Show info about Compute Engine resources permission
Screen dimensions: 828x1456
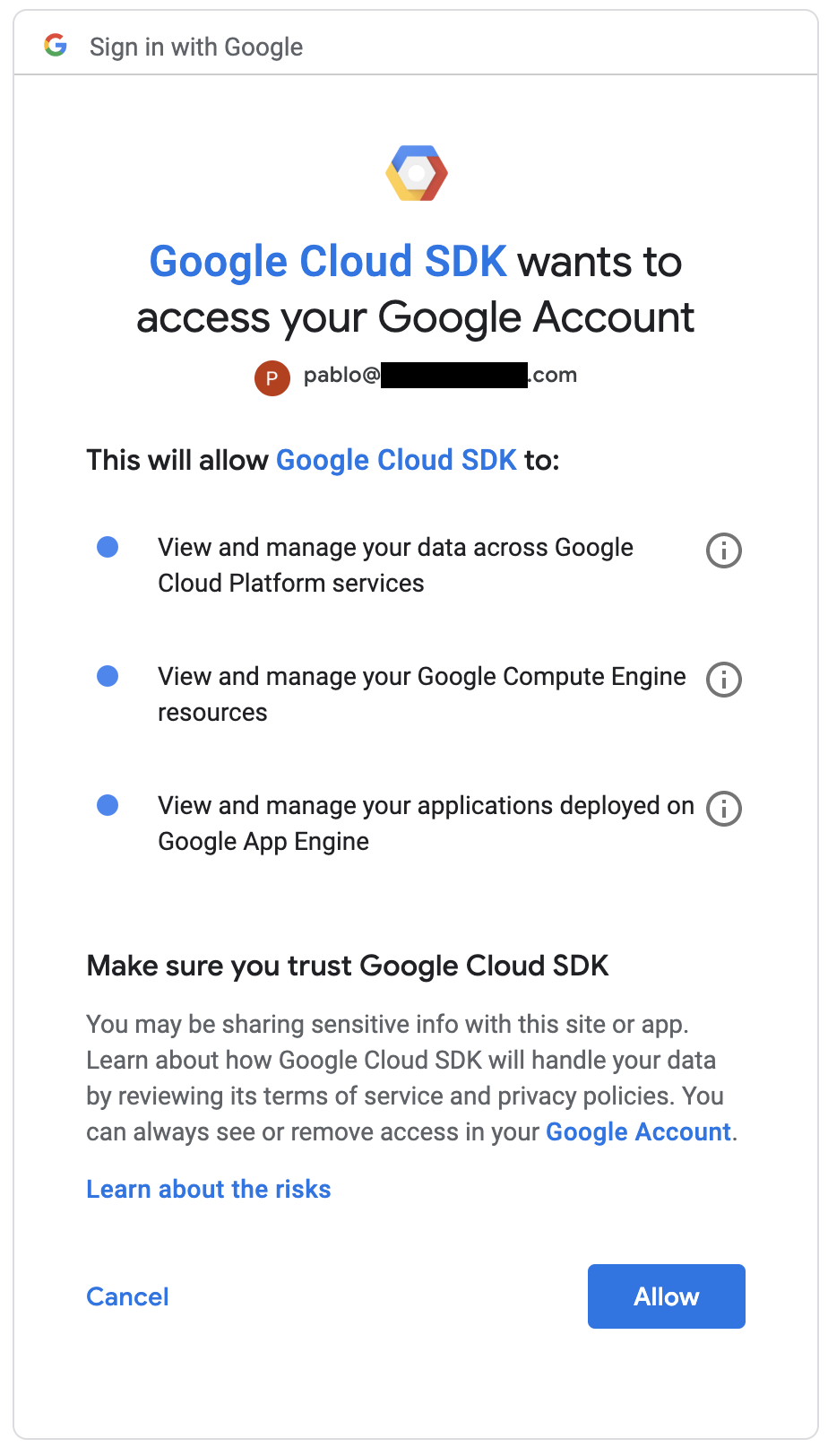724,680
